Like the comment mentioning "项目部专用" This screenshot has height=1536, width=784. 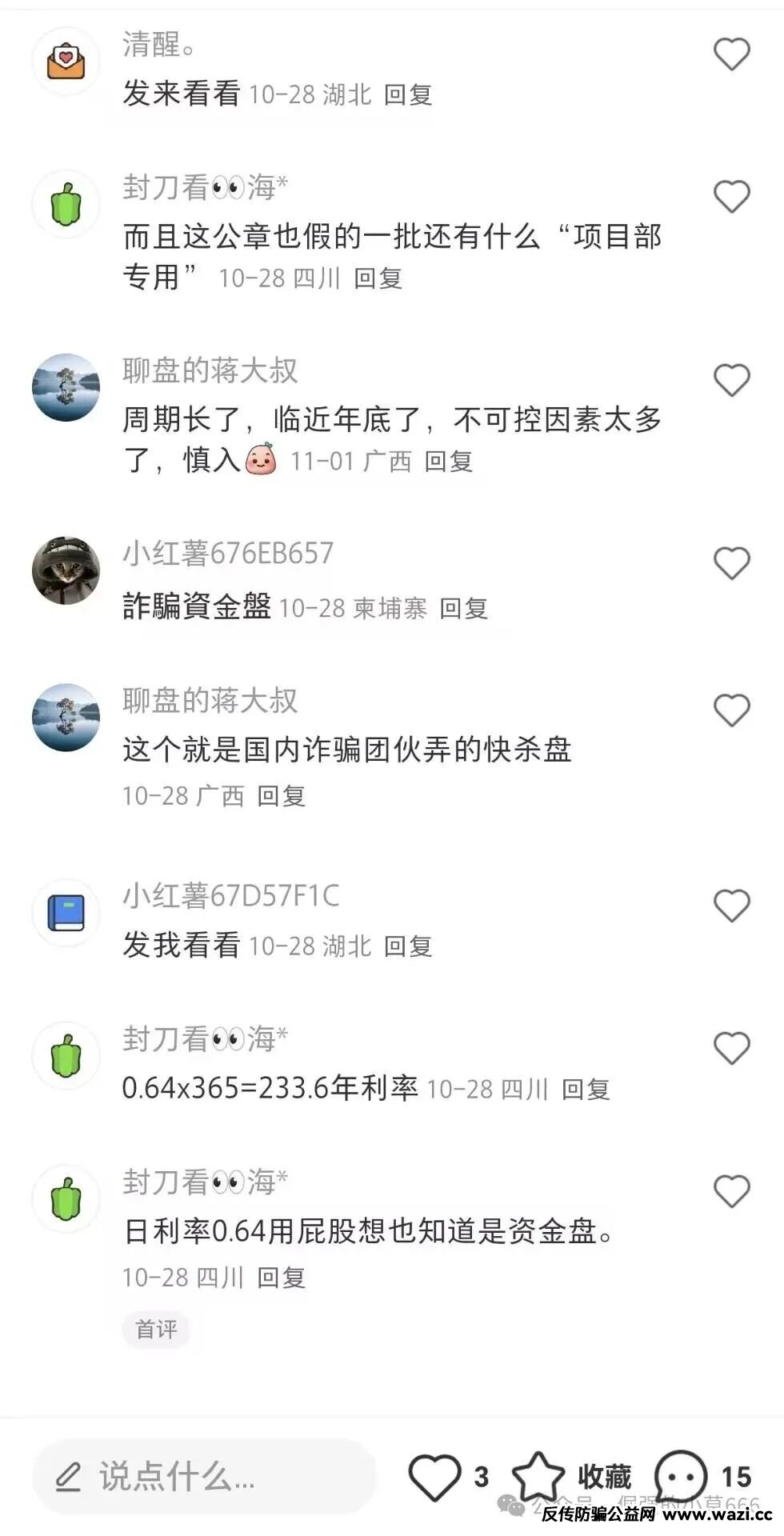coord(731,197)
